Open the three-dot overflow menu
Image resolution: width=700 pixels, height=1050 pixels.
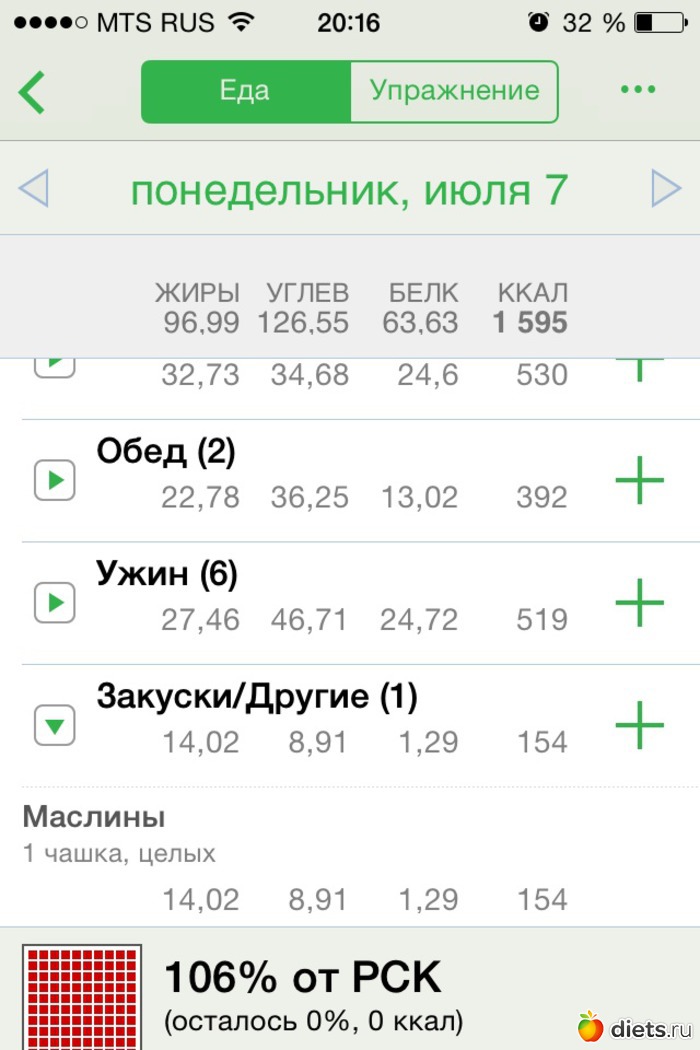637,91
